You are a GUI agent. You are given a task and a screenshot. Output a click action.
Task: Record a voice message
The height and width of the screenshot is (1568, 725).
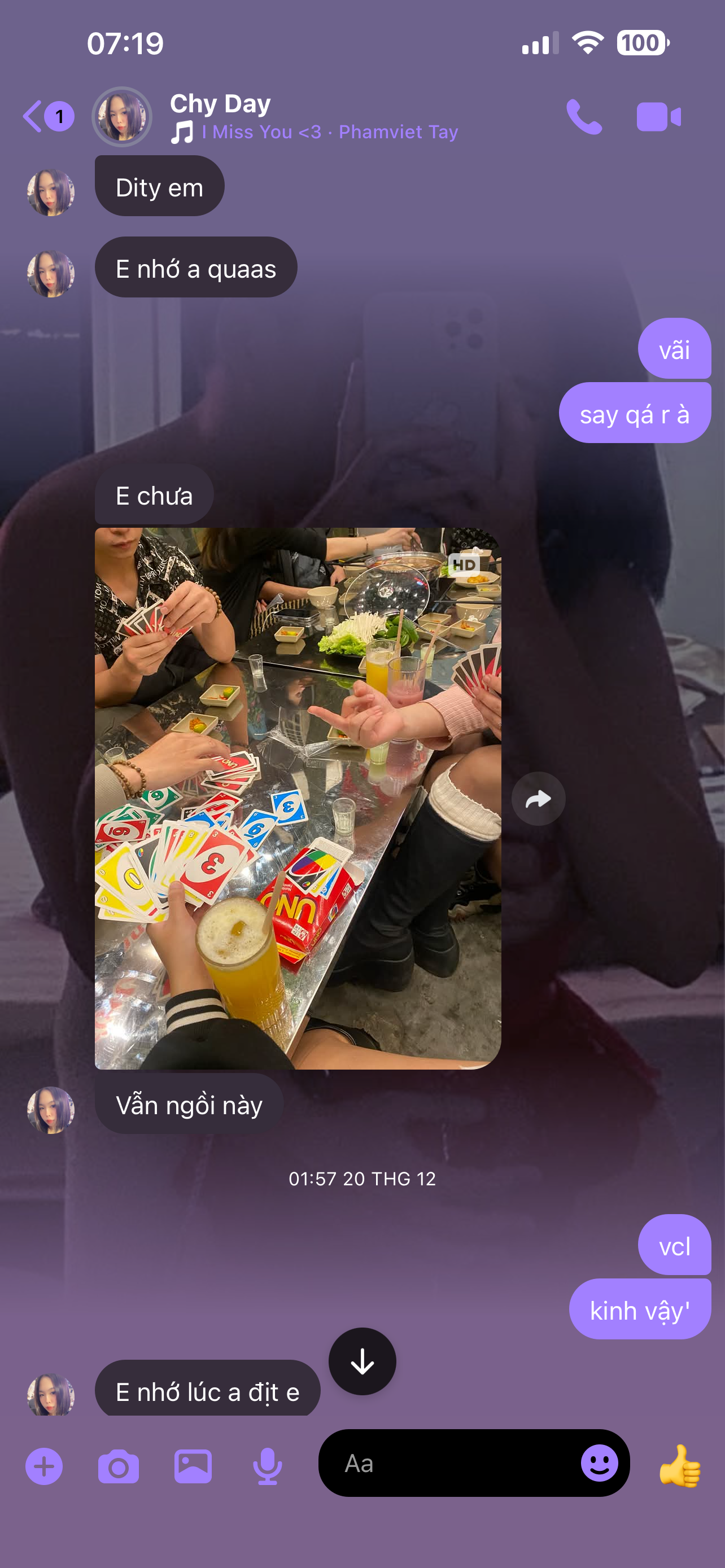pos(267,1466)
